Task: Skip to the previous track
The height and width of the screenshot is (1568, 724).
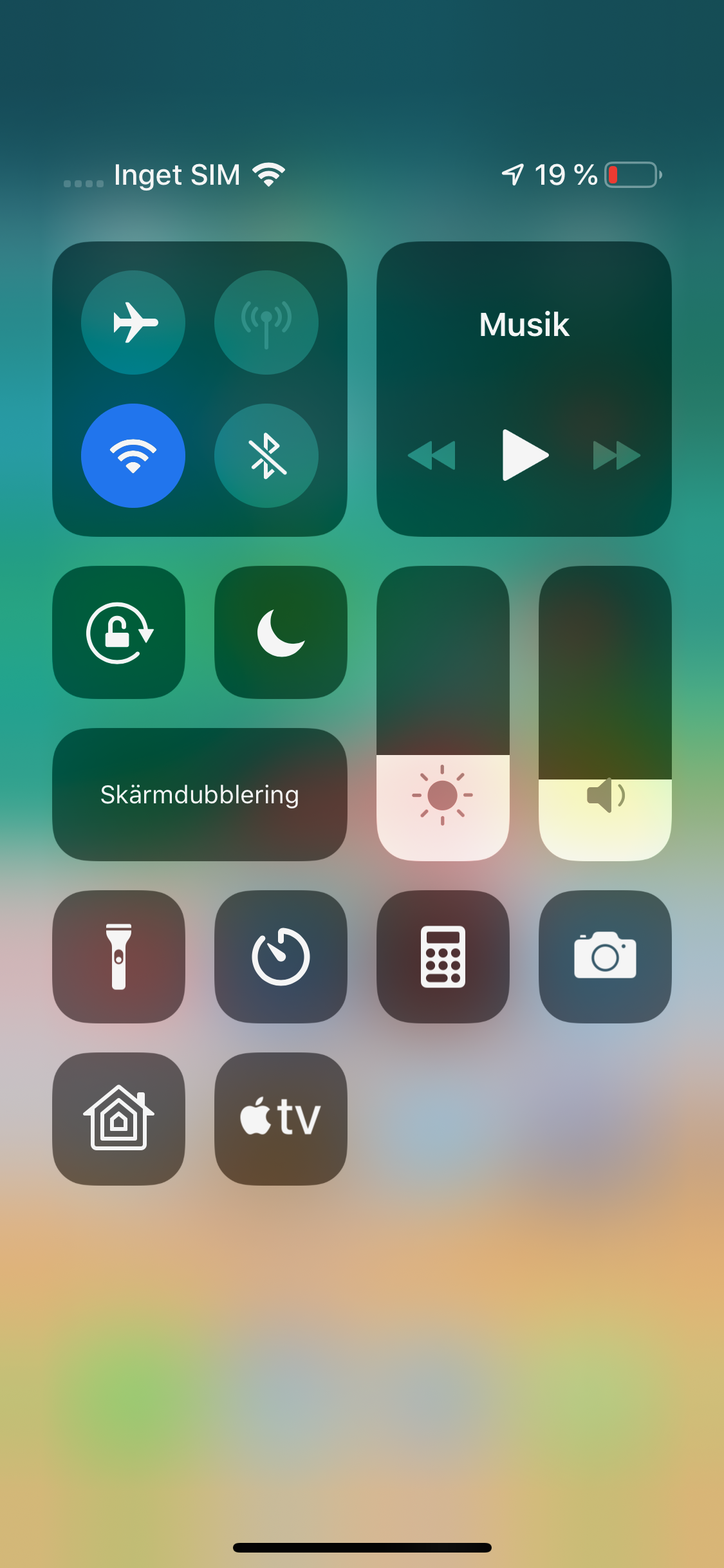Action: [x=432, y=455]
